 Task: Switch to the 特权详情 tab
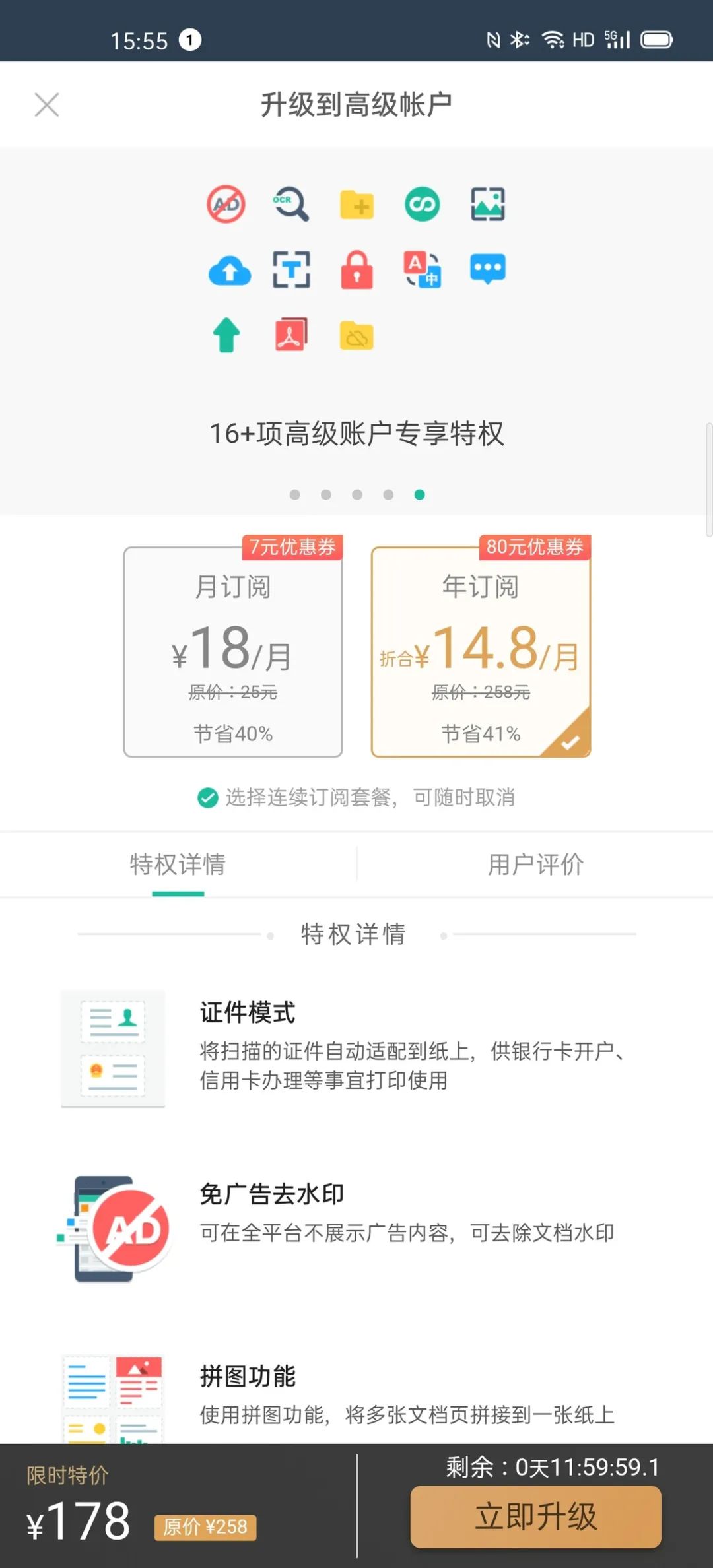pyautogui.click(x=178, y=865)
